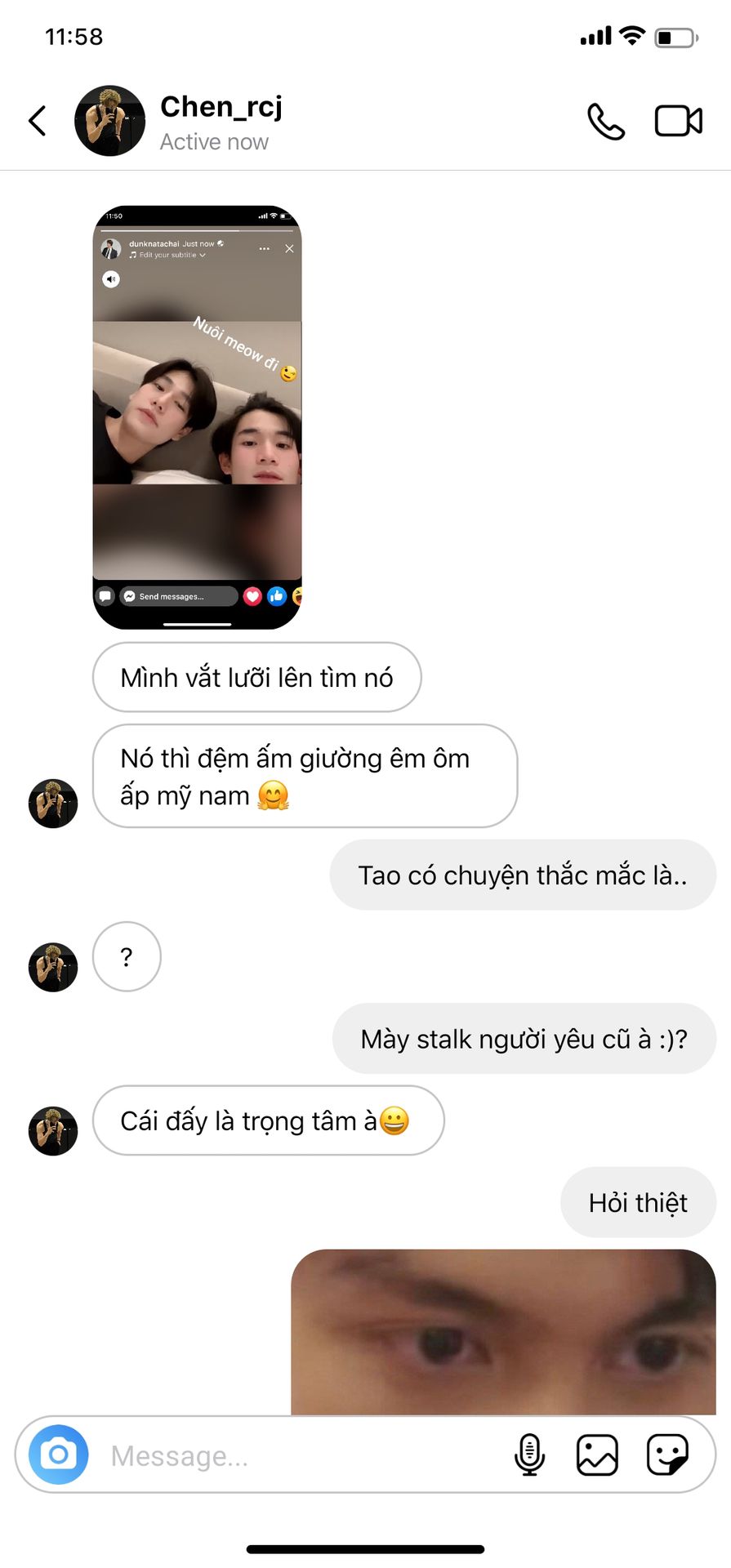Open the sticker picker
731x1568 pixels.
pos(667,1454)
